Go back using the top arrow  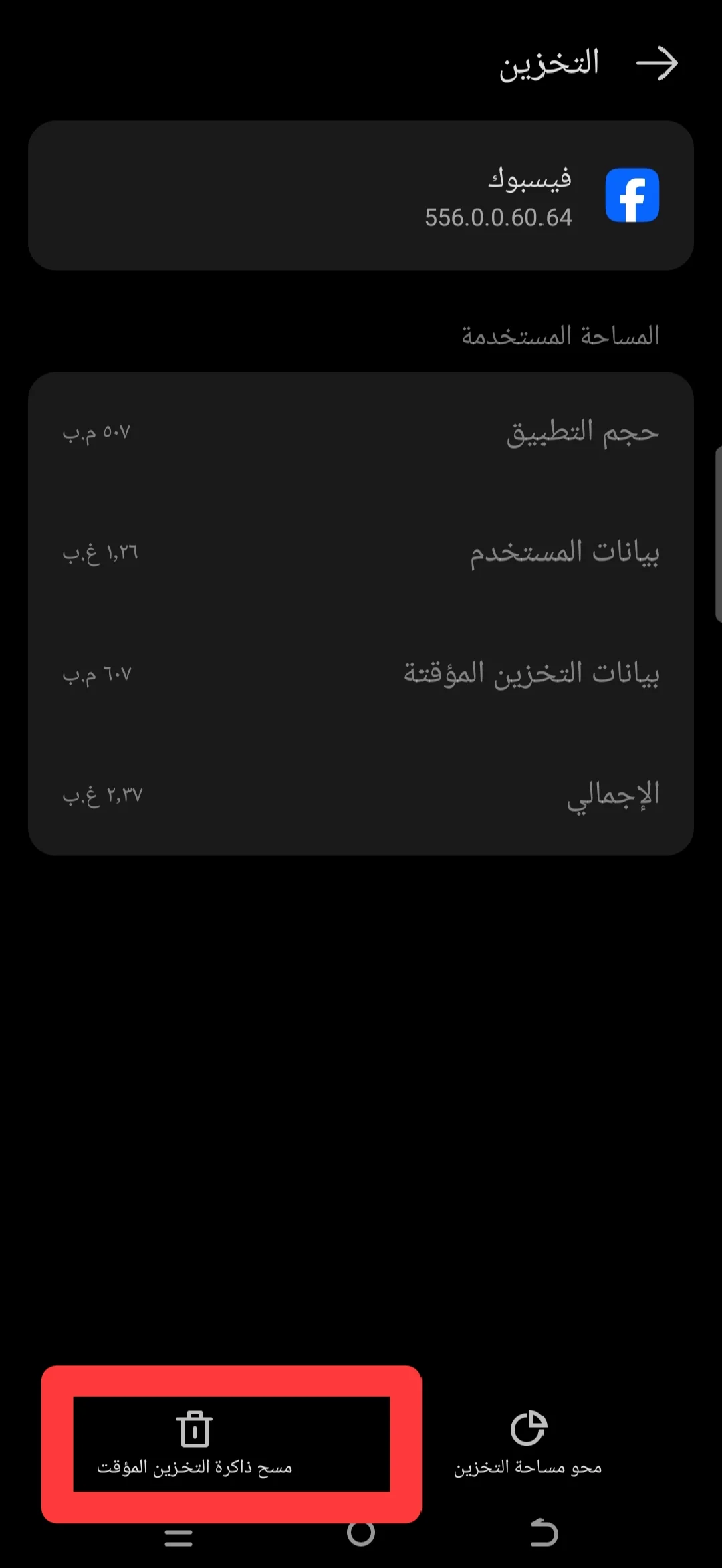656,64
